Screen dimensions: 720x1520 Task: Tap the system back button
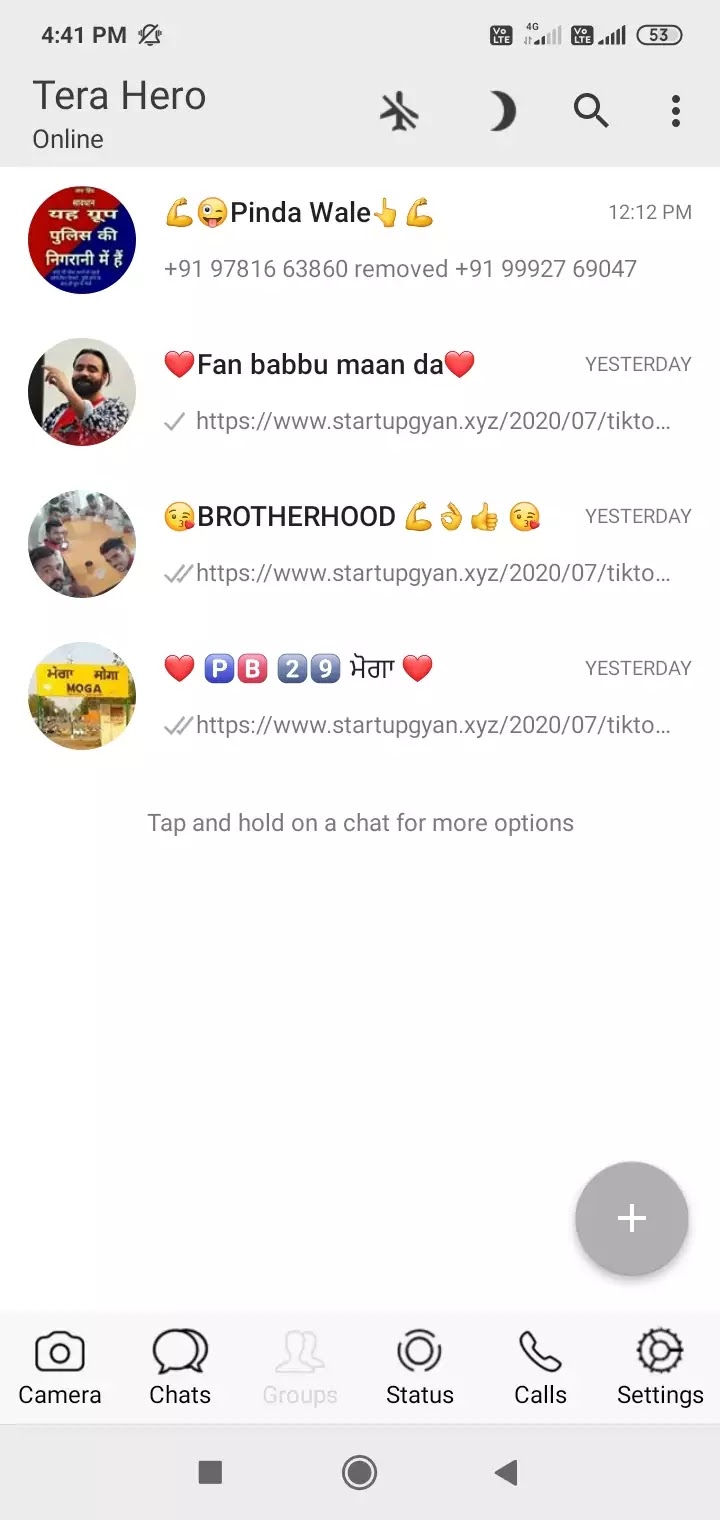tap(507, 1472)
